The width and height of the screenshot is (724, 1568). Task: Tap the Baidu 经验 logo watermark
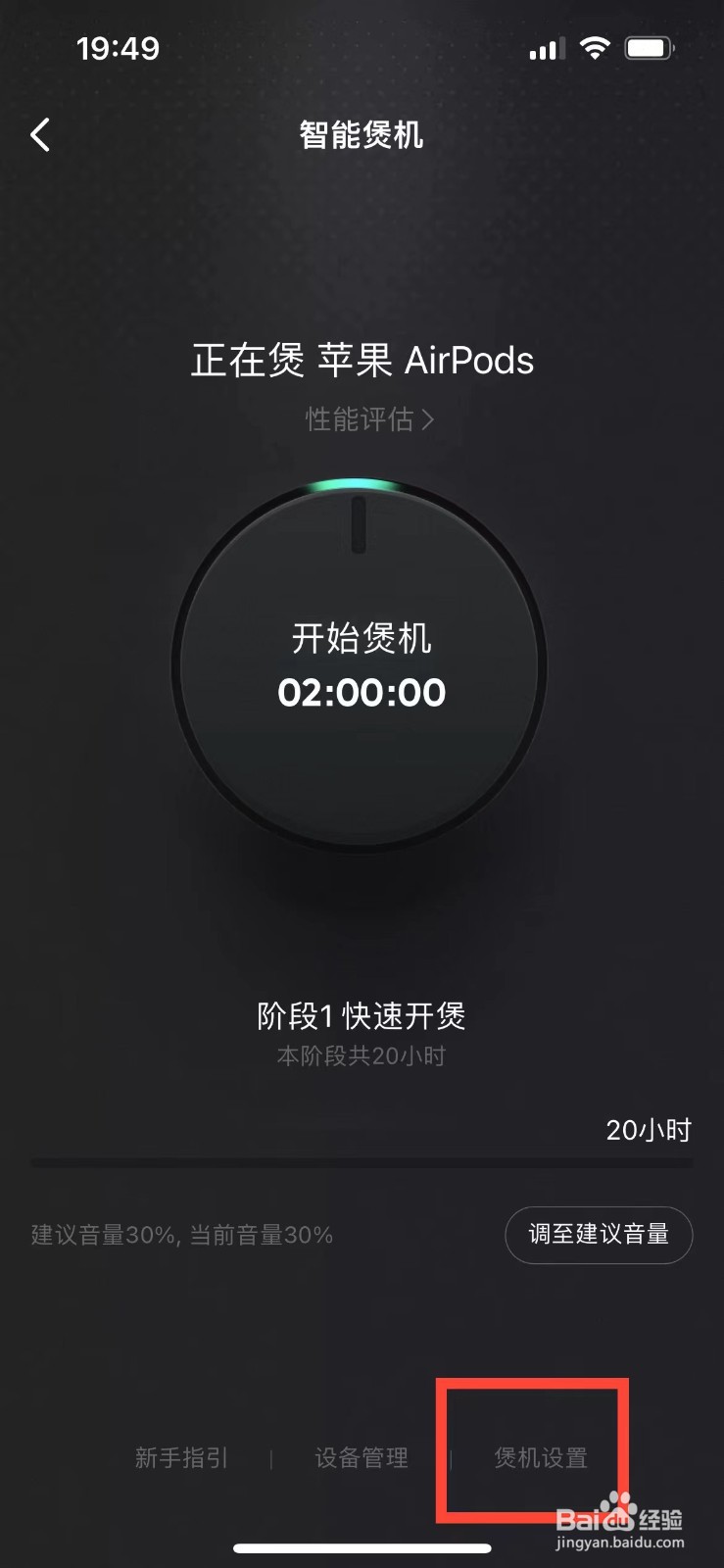click(619, 1516)
